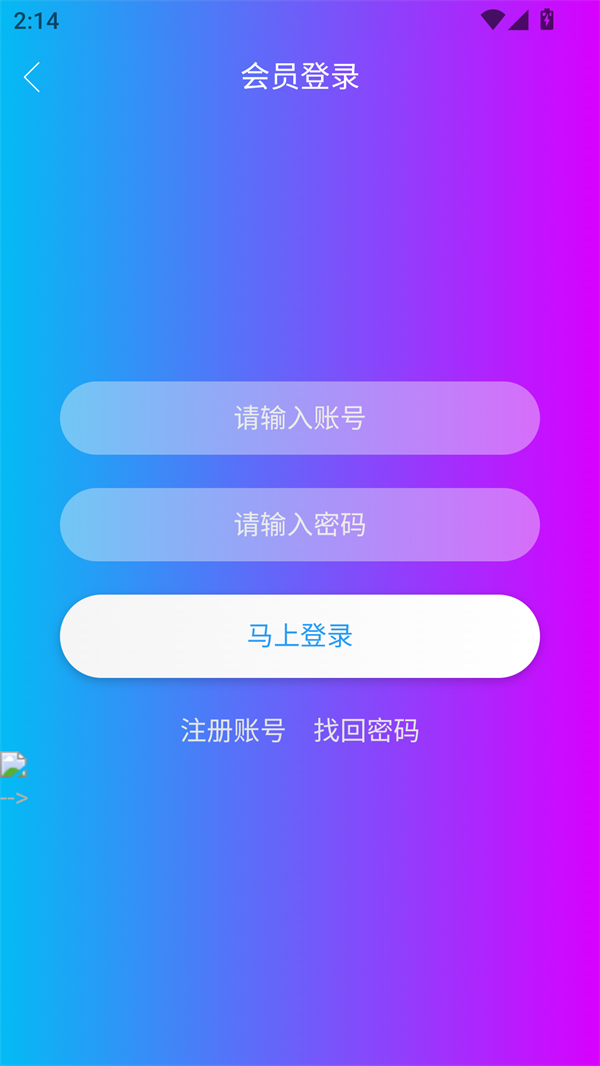This screenshot has width=600, height=1066.
Task: Focus the 请输入密码 password field
Action: pos(300,524)
